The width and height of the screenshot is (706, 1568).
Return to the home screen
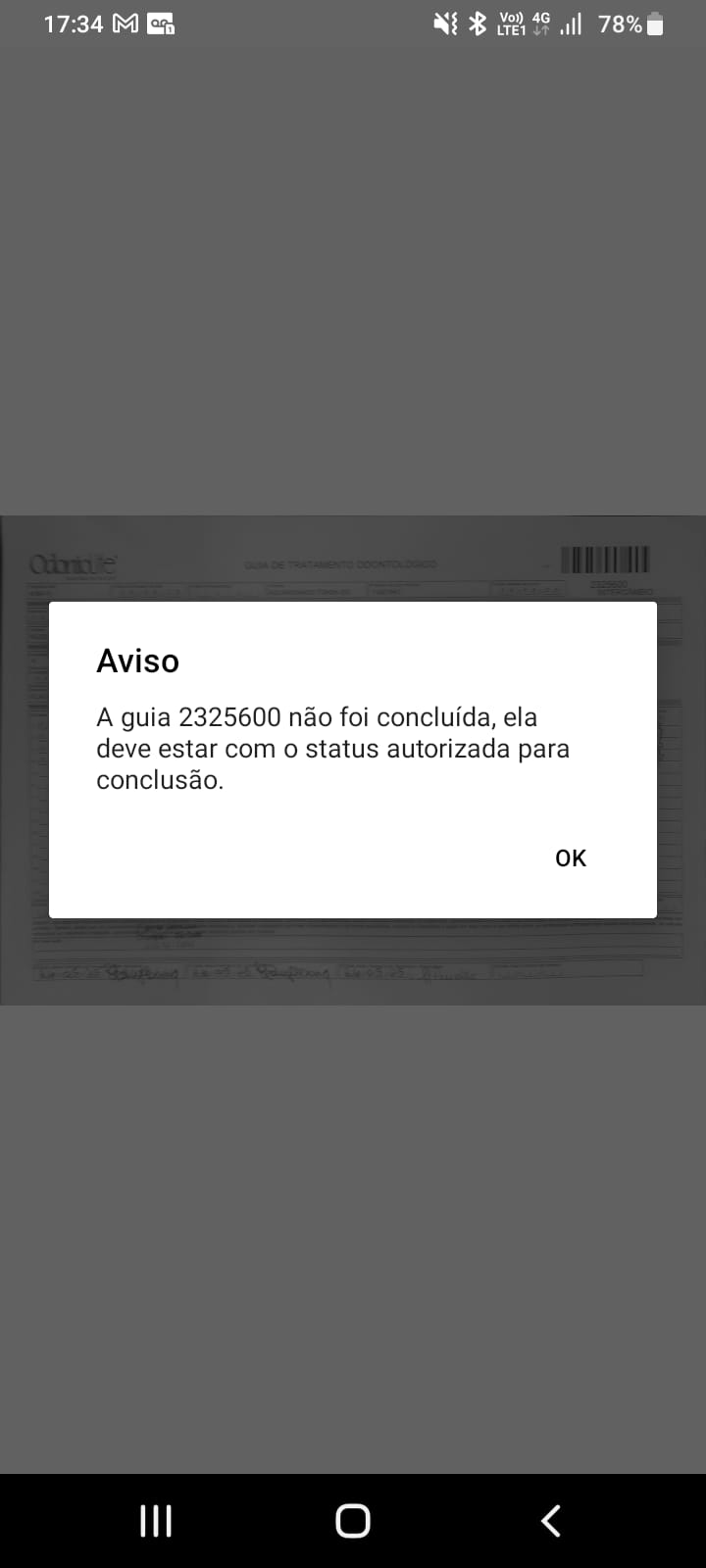(353, 1521)
